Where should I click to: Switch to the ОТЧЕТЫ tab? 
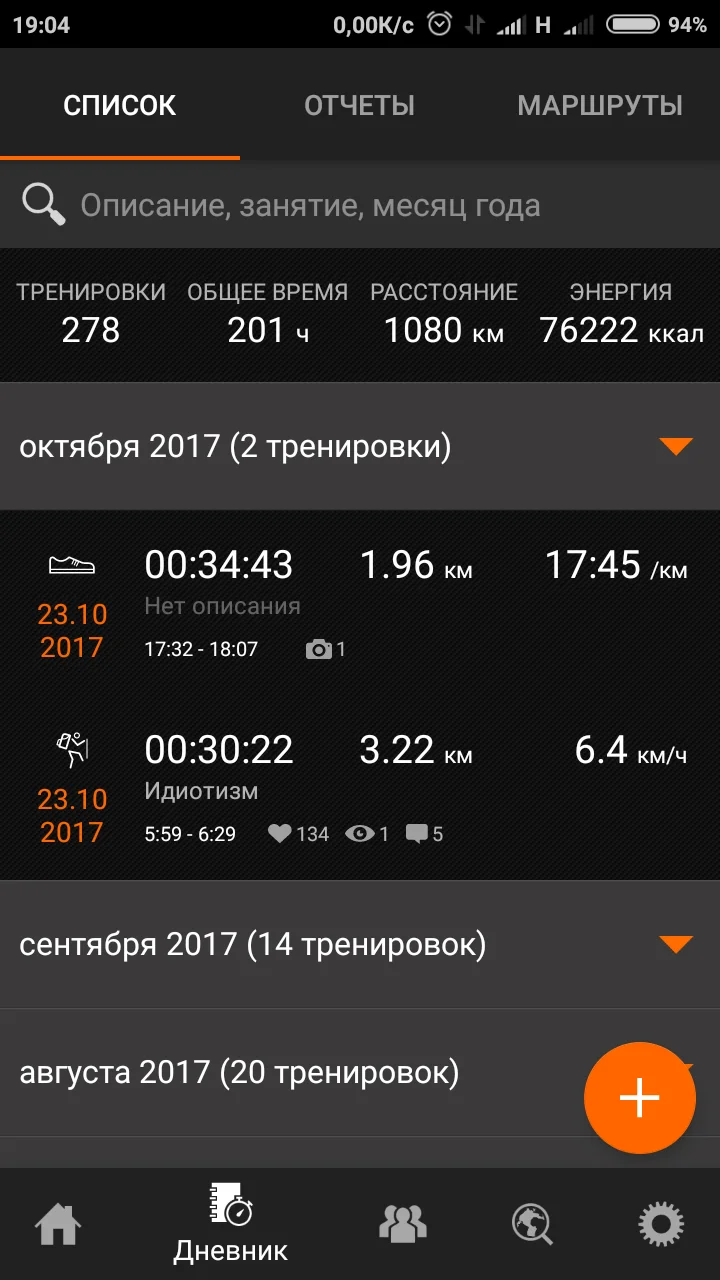pos(359,105)
